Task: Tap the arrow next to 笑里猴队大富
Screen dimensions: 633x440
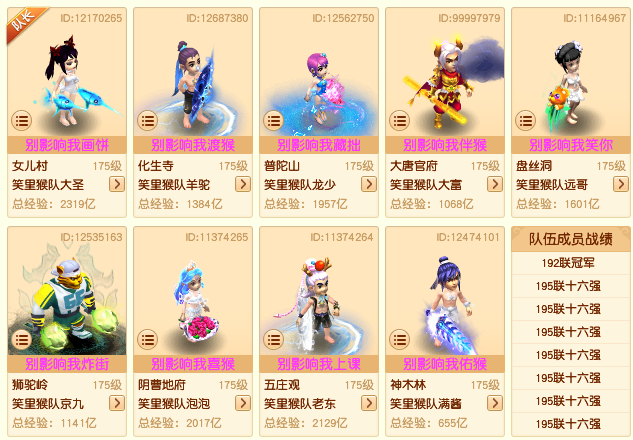Action: click(x=494, y=184)
